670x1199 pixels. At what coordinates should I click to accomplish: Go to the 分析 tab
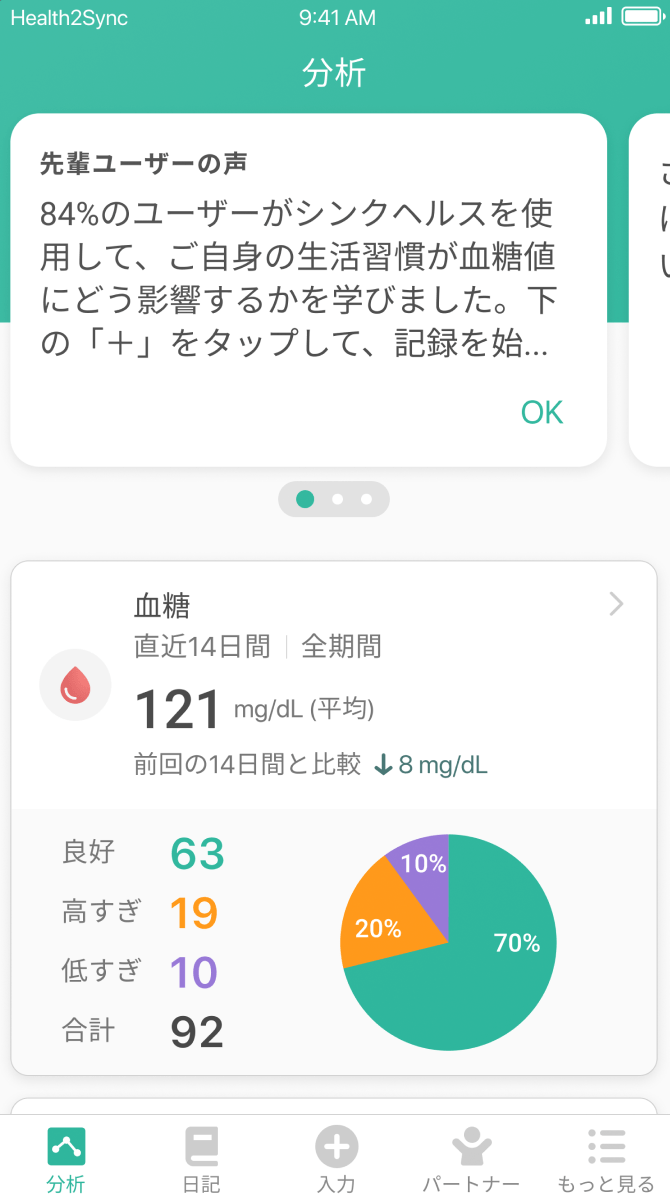pyautogui.click(x=67, y=1160)
